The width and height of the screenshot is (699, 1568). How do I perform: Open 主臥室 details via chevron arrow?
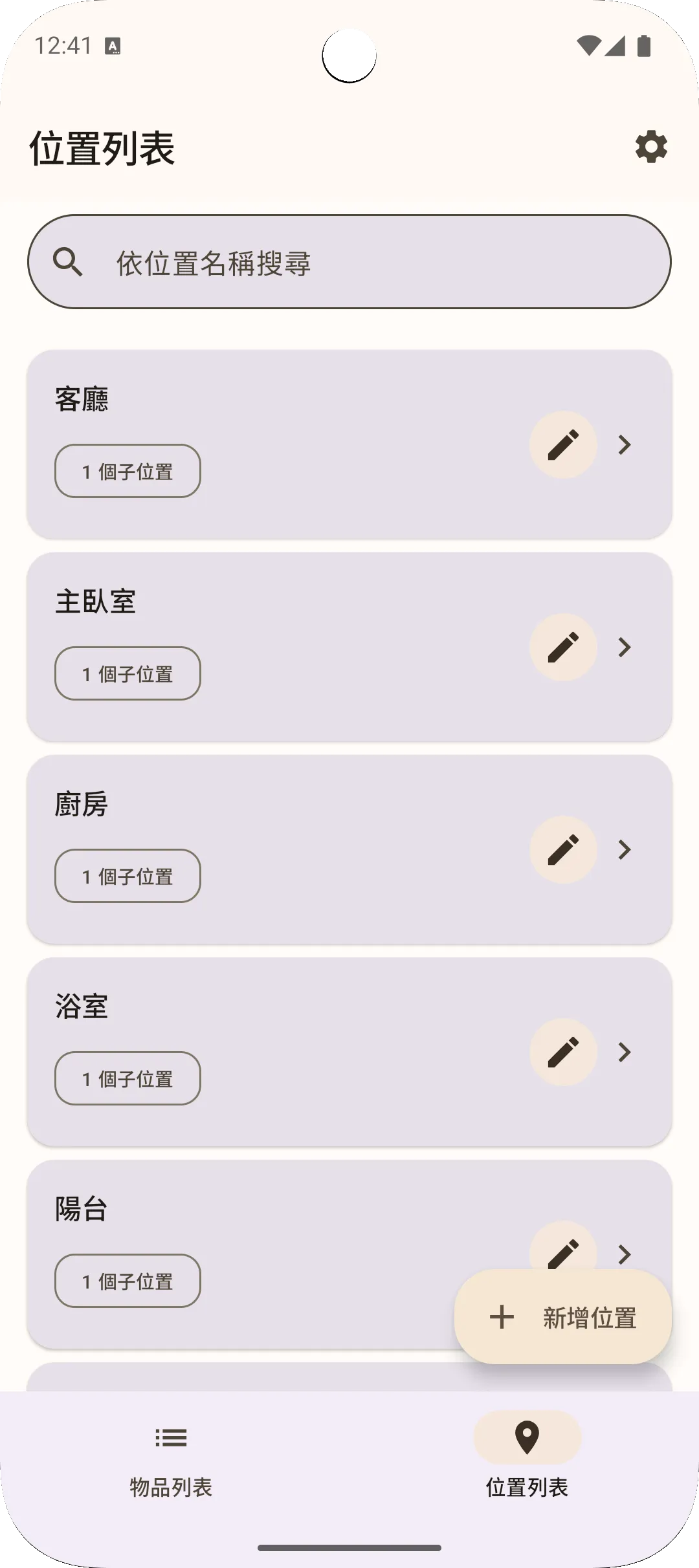[x=623, y=647]
